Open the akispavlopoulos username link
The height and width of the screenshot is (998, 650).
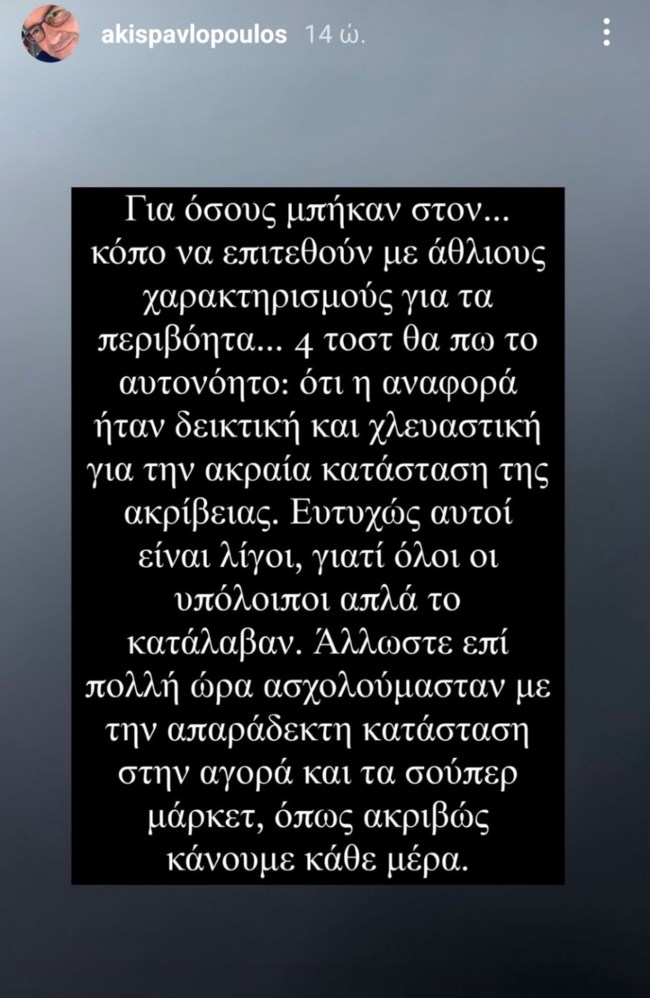pyautogui.click(x=194, y=35)
